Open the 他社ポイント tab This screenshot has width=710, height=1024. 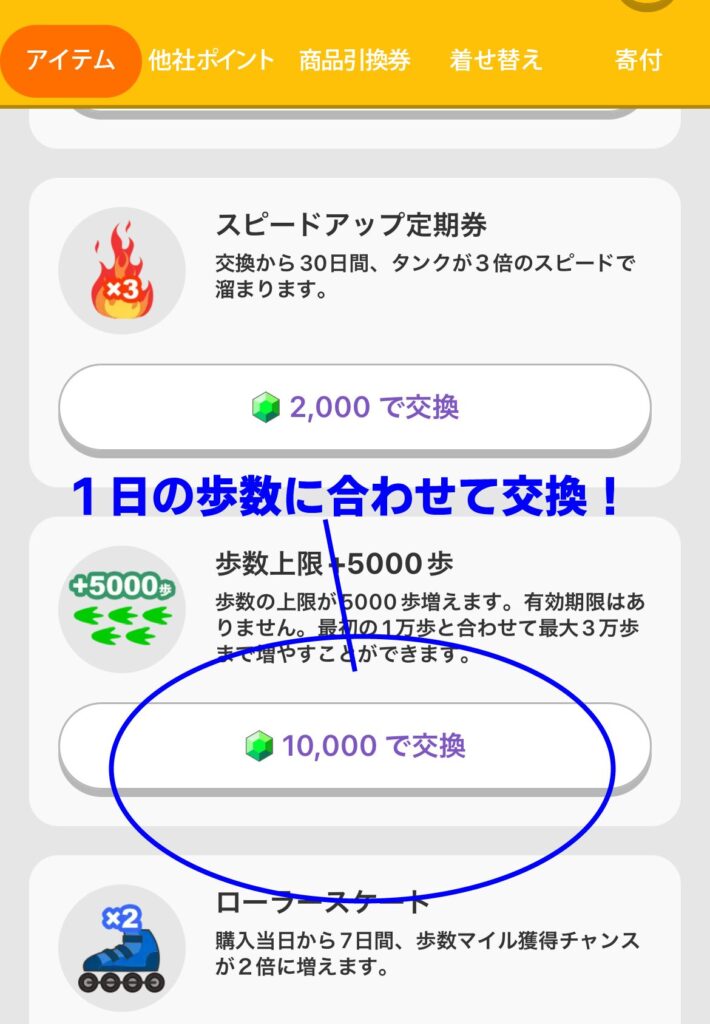[x=211, y=60]
